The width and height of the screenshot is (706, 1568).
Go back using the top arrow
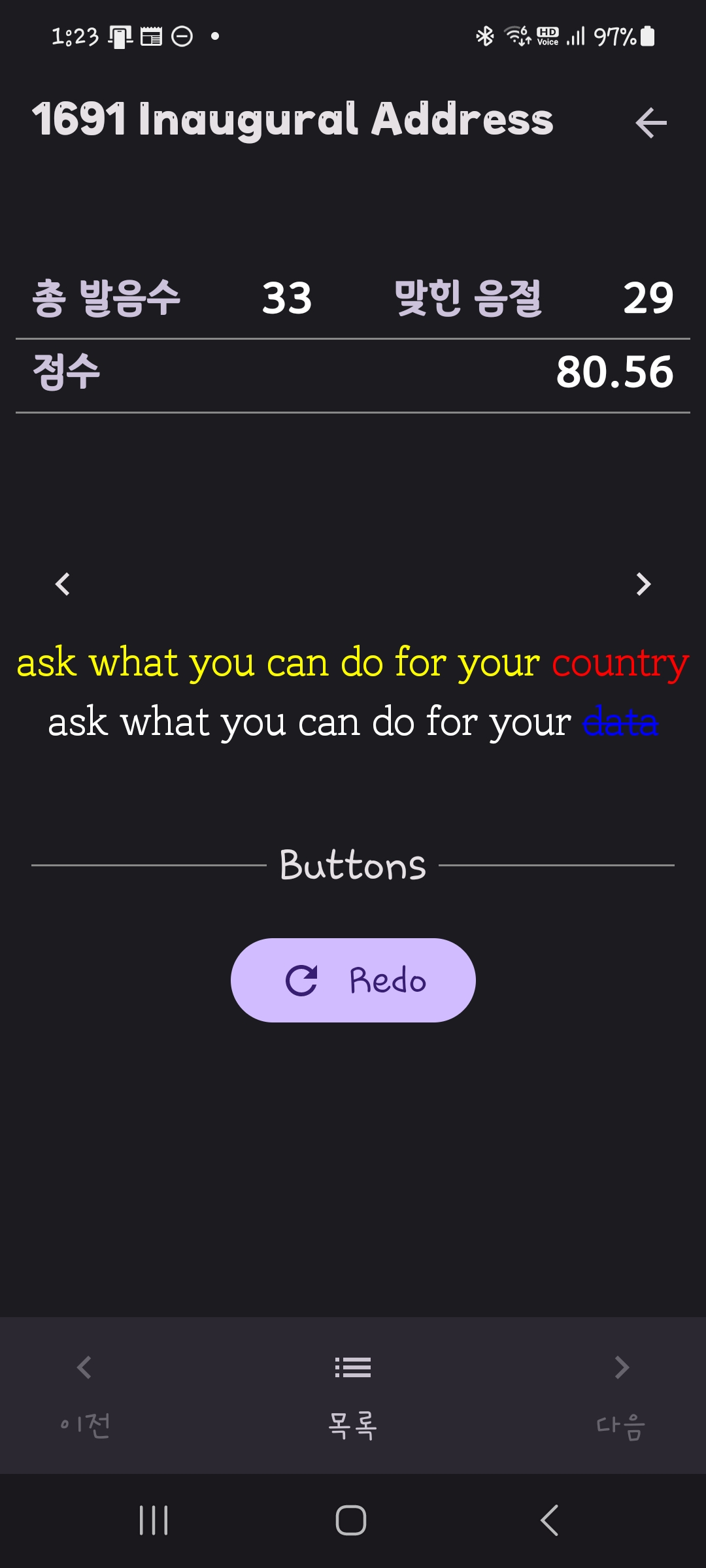(651, 123)
